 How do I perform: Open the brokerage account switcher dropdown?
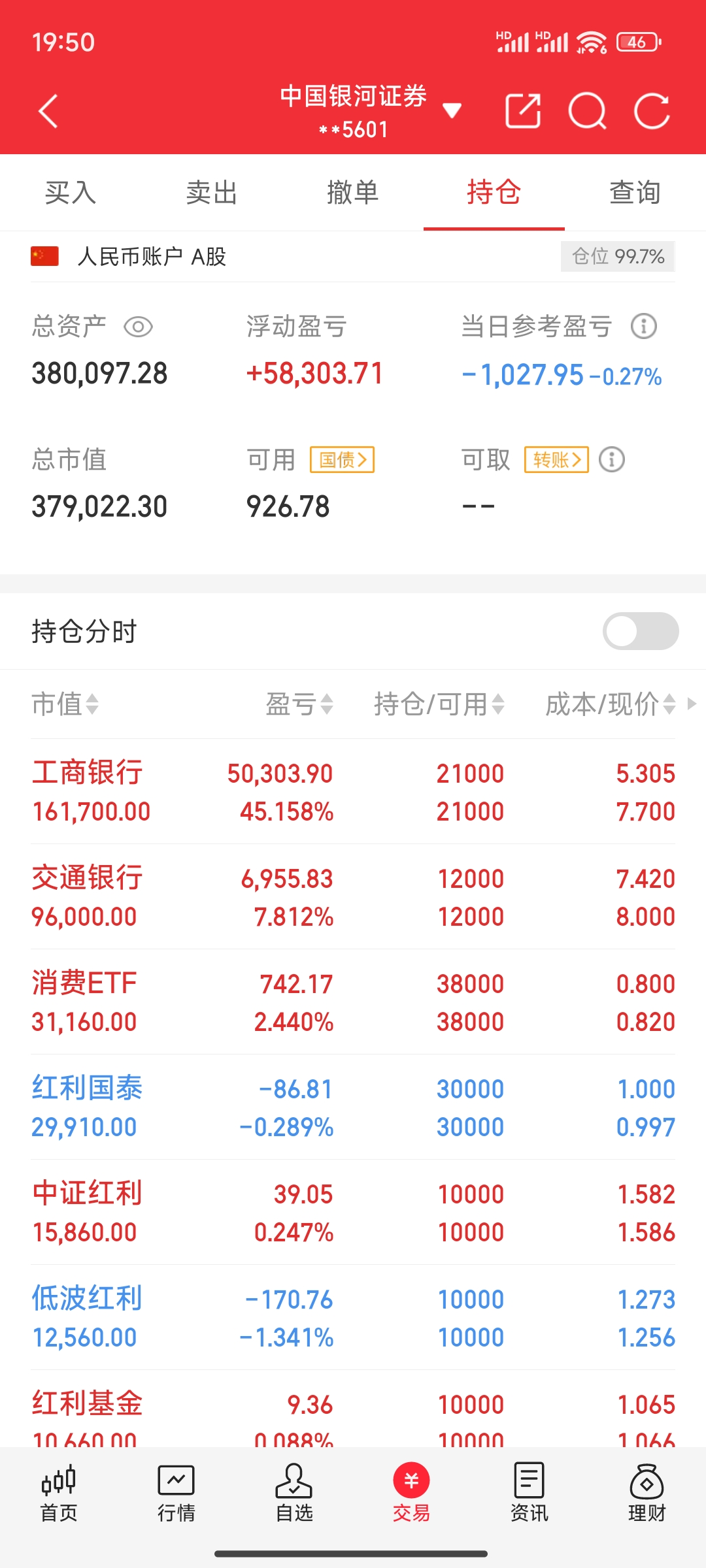452,110
